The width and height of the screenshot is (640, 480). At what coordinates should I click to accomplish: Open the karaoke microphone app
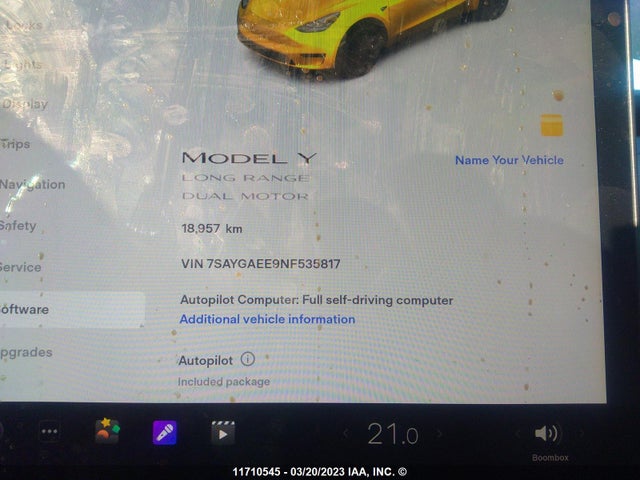coord(164,432)
